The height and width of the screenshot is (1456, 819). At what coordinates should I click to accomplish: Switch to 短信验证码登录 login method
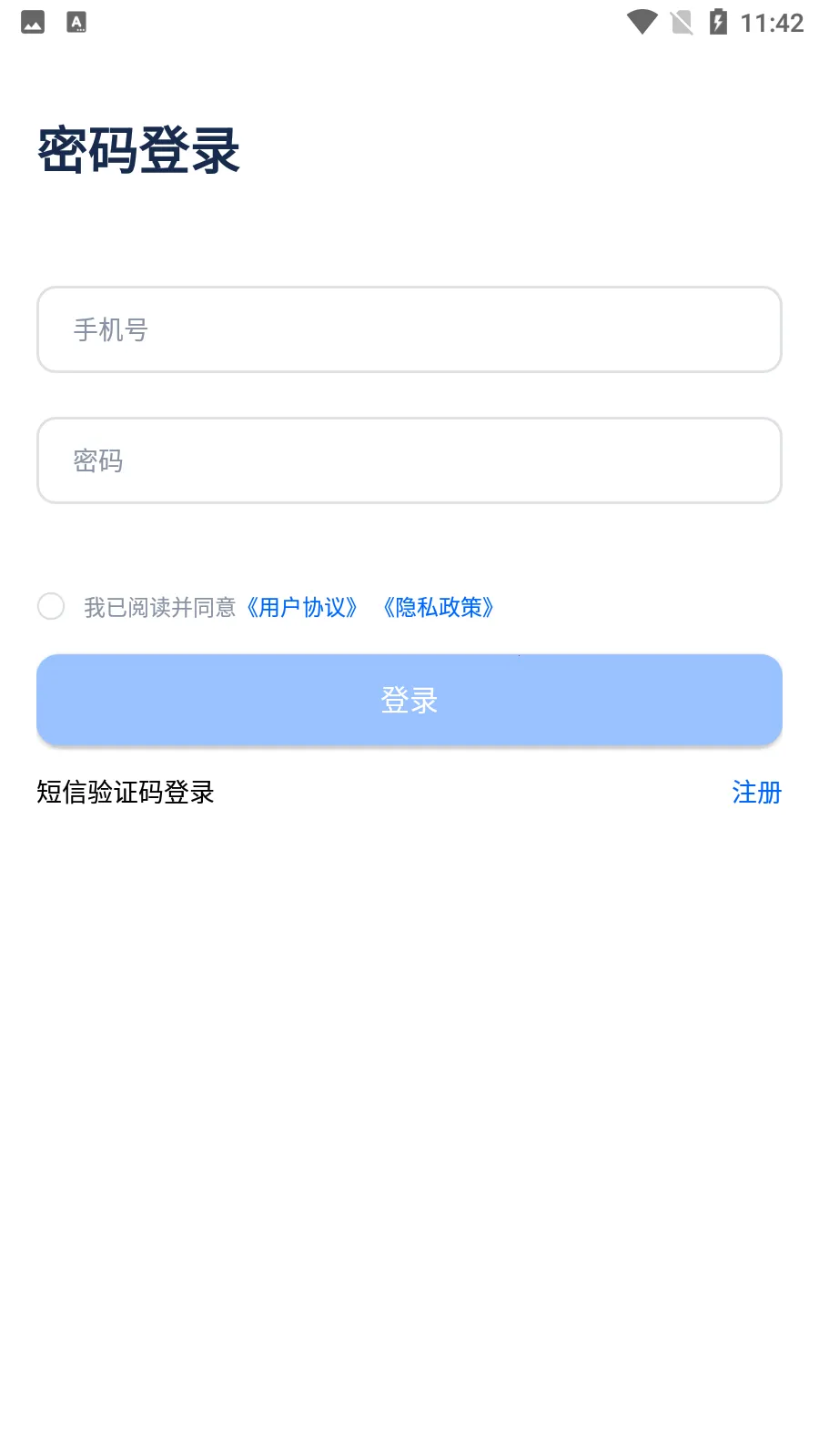pyautogui.click(x=125, y=793)
